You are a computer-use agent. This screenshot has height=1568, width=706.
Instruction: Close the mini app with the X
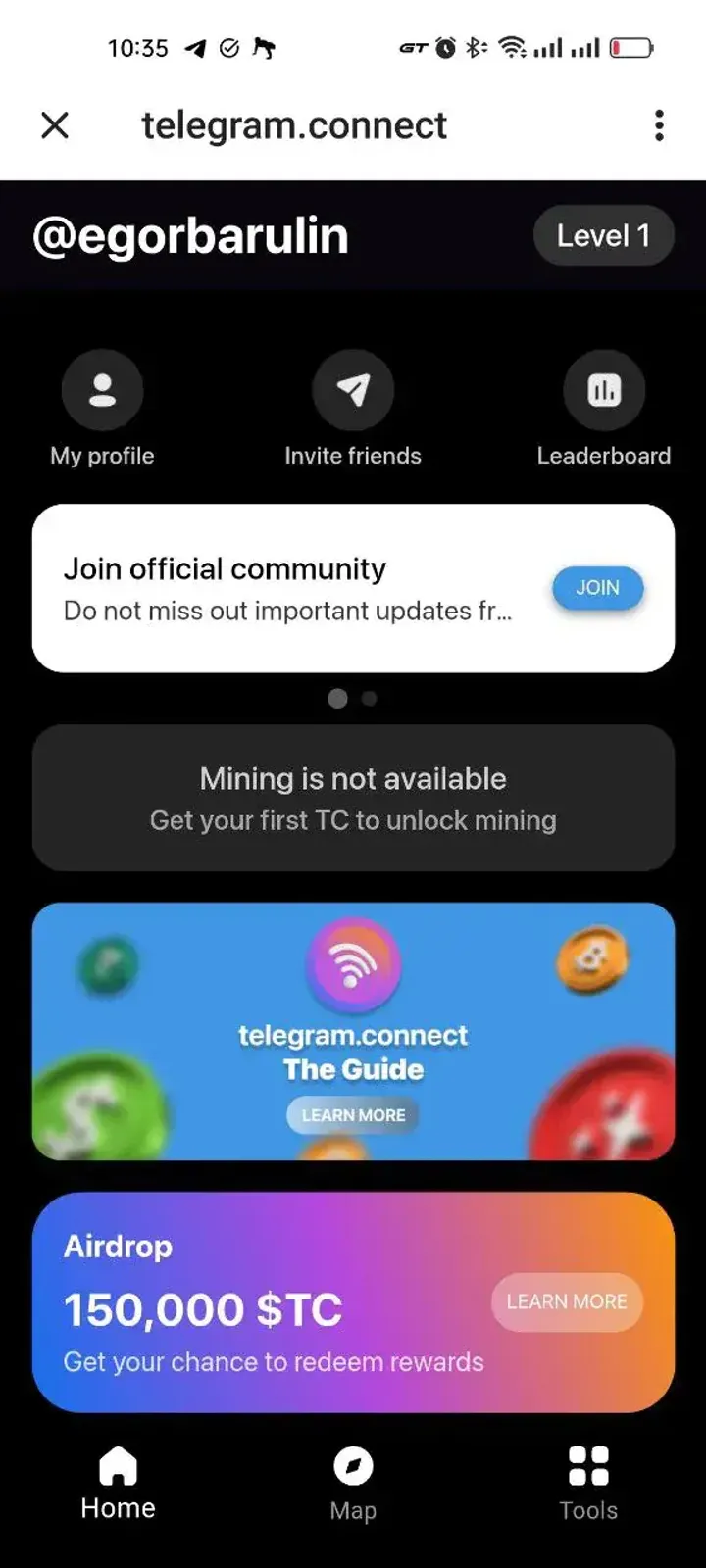point(56,125)
